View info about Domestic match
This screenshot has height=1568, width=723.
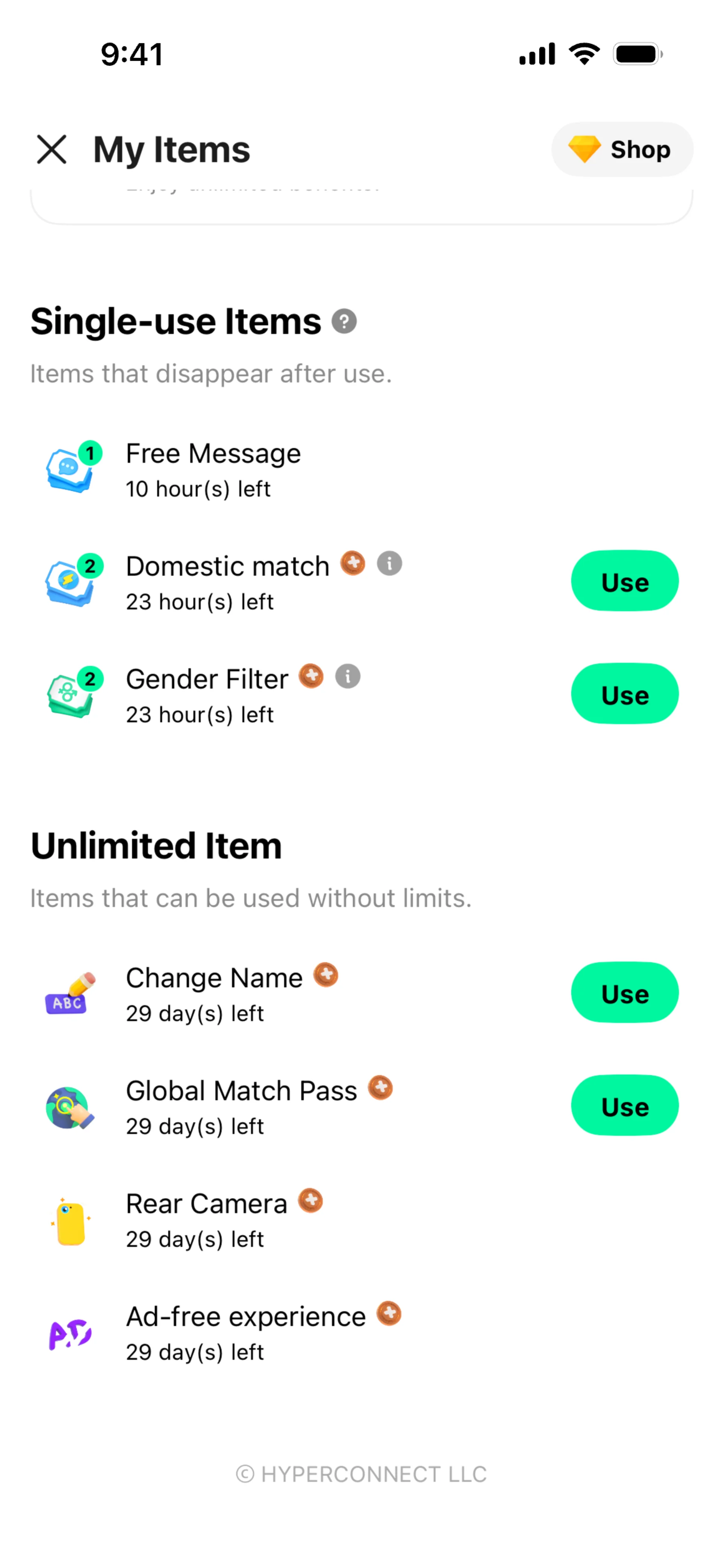(389, 564)
